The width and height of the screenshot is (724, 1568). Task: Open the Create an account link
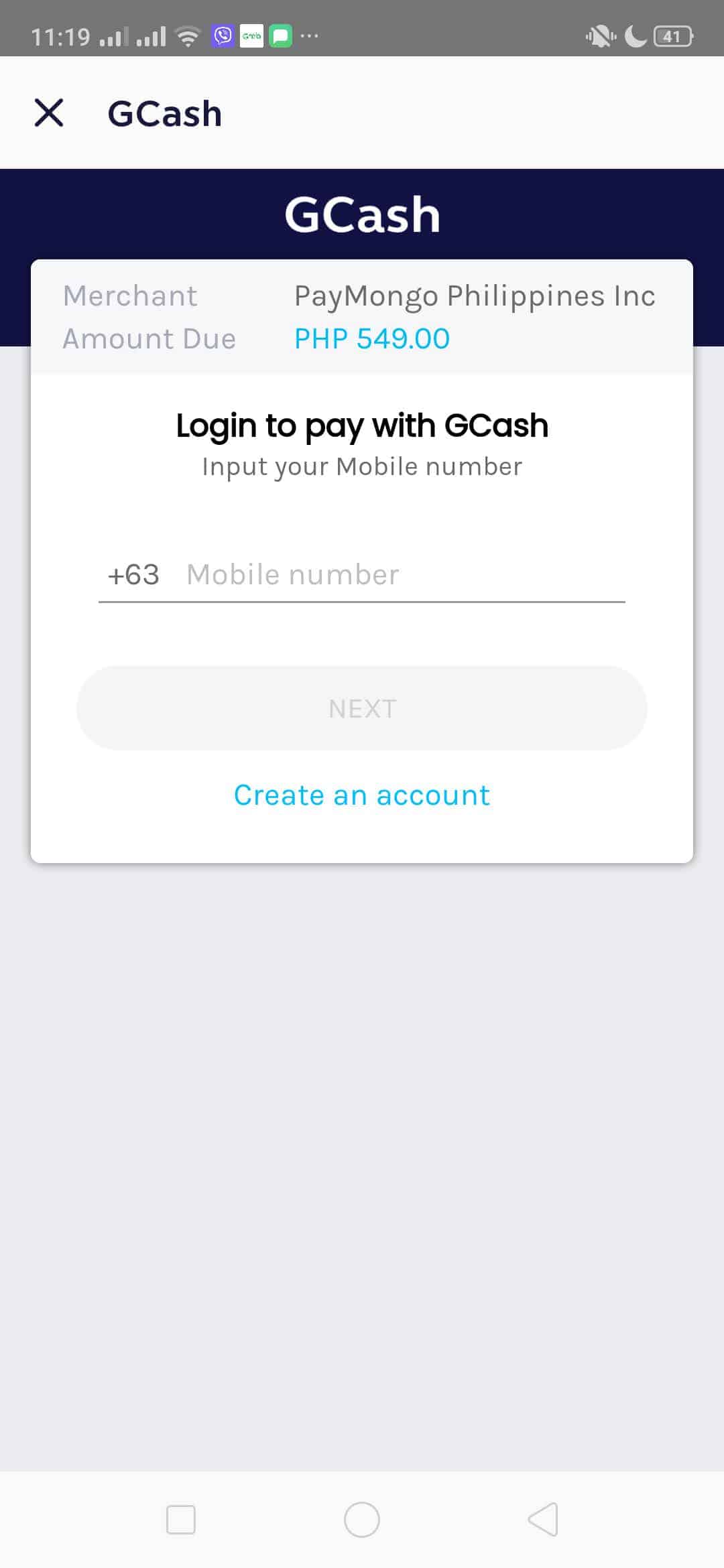click(x=361, y=795)
